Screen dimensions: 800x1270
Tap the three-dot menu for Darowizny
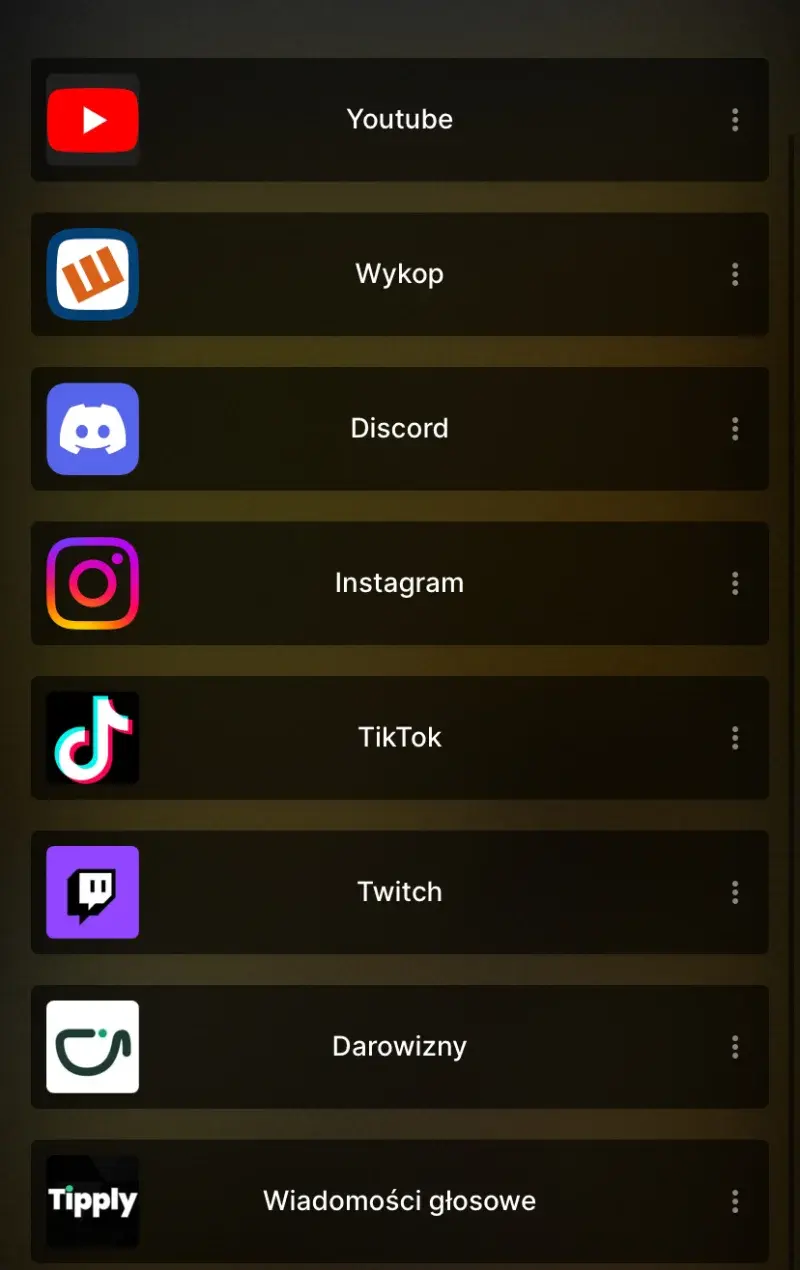[x=735, y=1047]
